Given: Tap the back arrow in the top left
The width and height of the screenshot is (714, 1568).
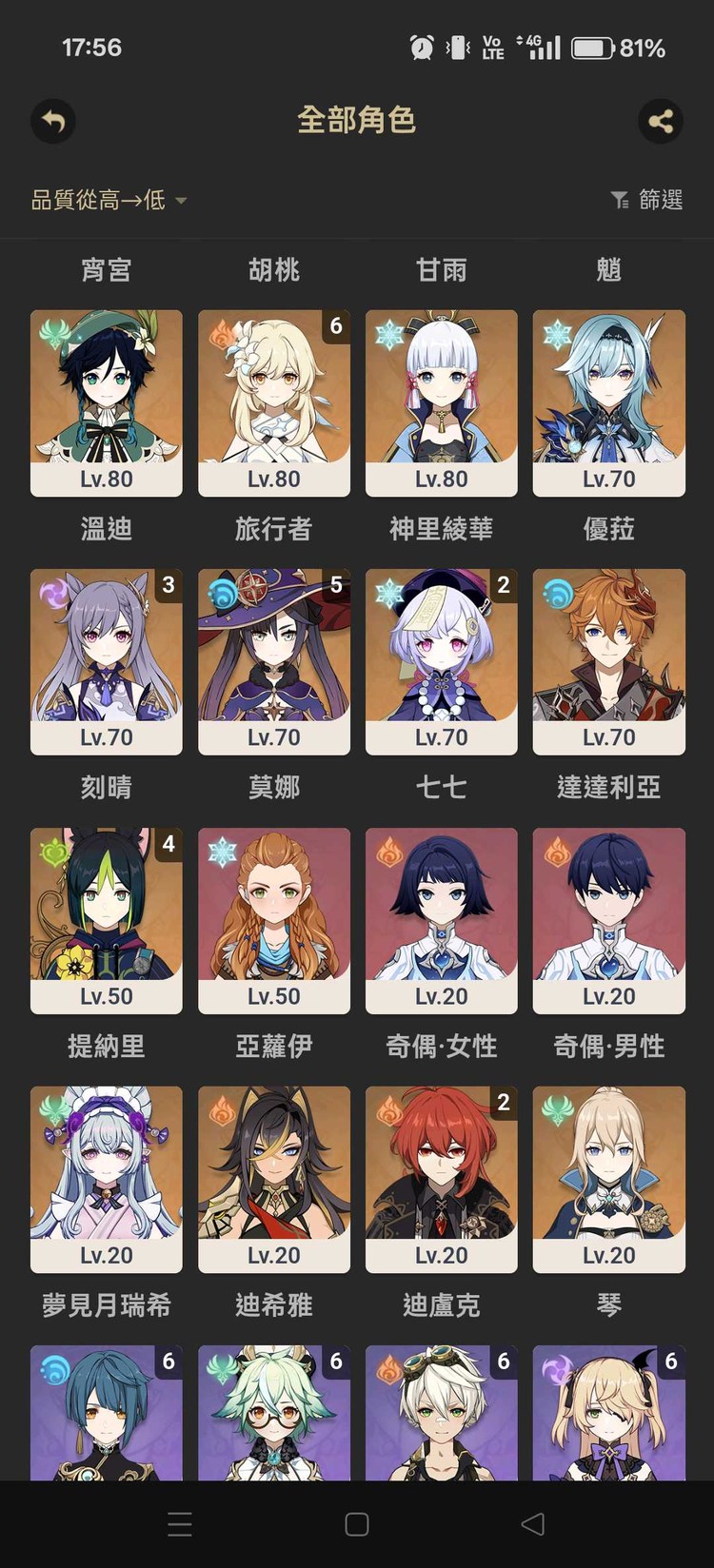Looking at the screenshot, I should (x=53, y=122).
